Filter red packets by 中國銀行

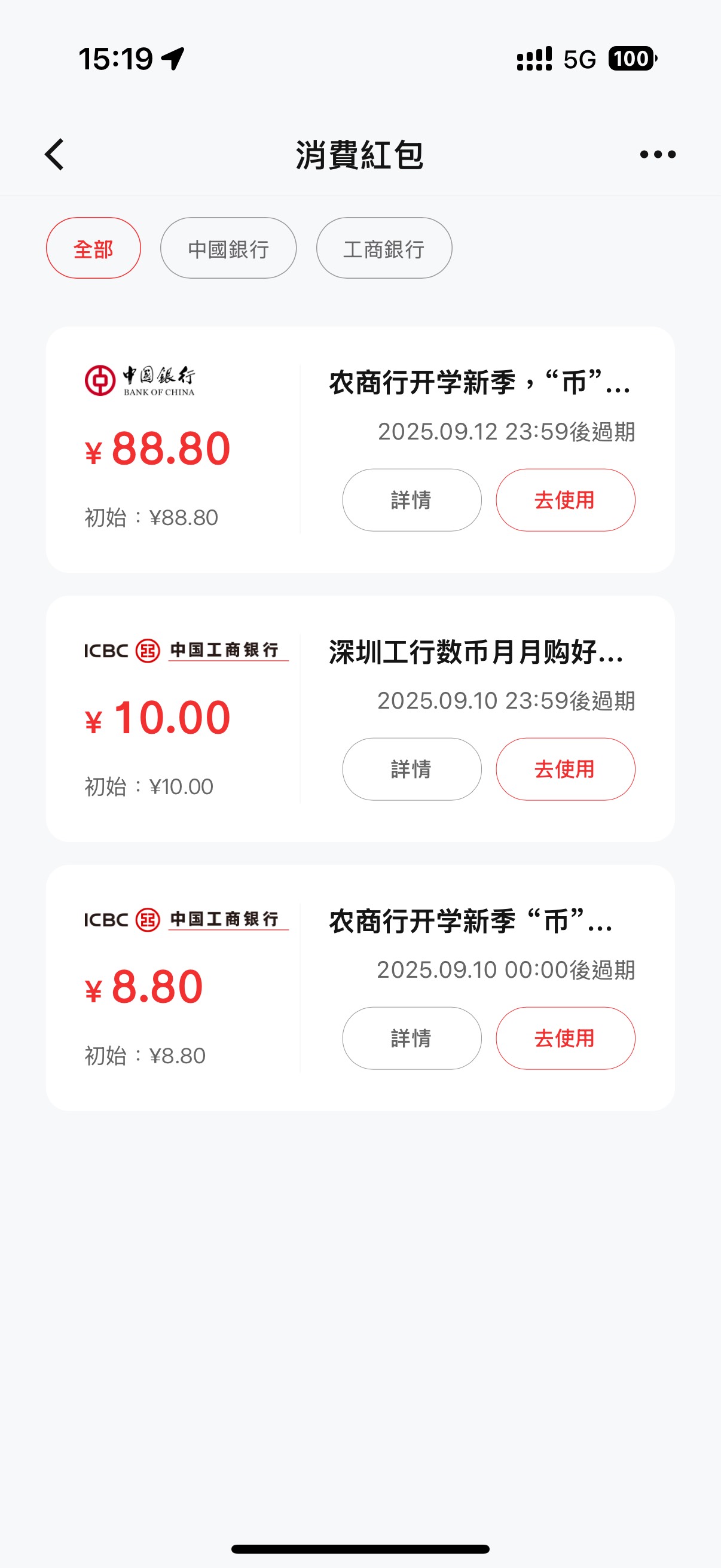point(228,248)
